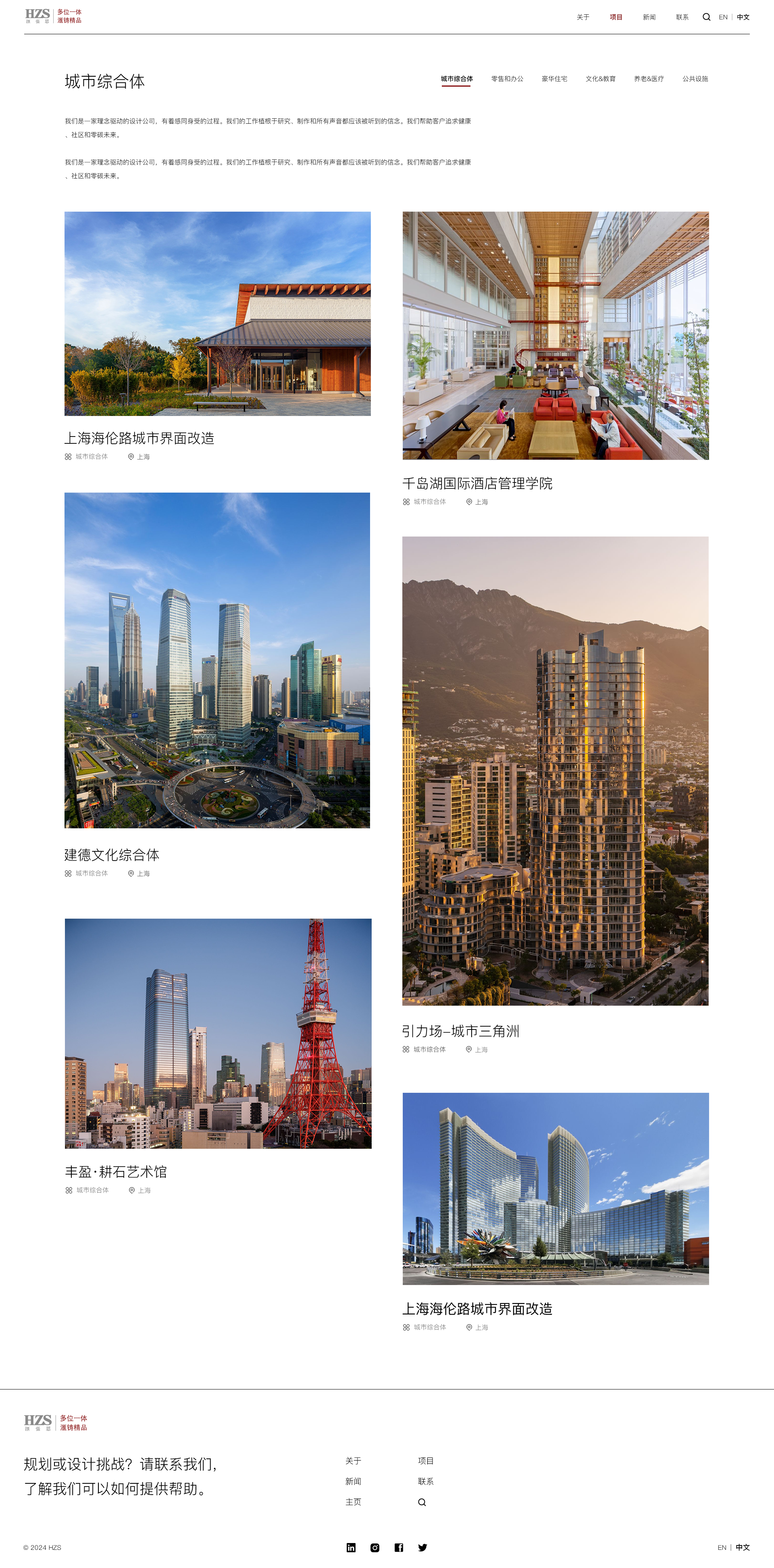
Task: Open the 养老&医疗 category tab
Action: tap(649, 79)
